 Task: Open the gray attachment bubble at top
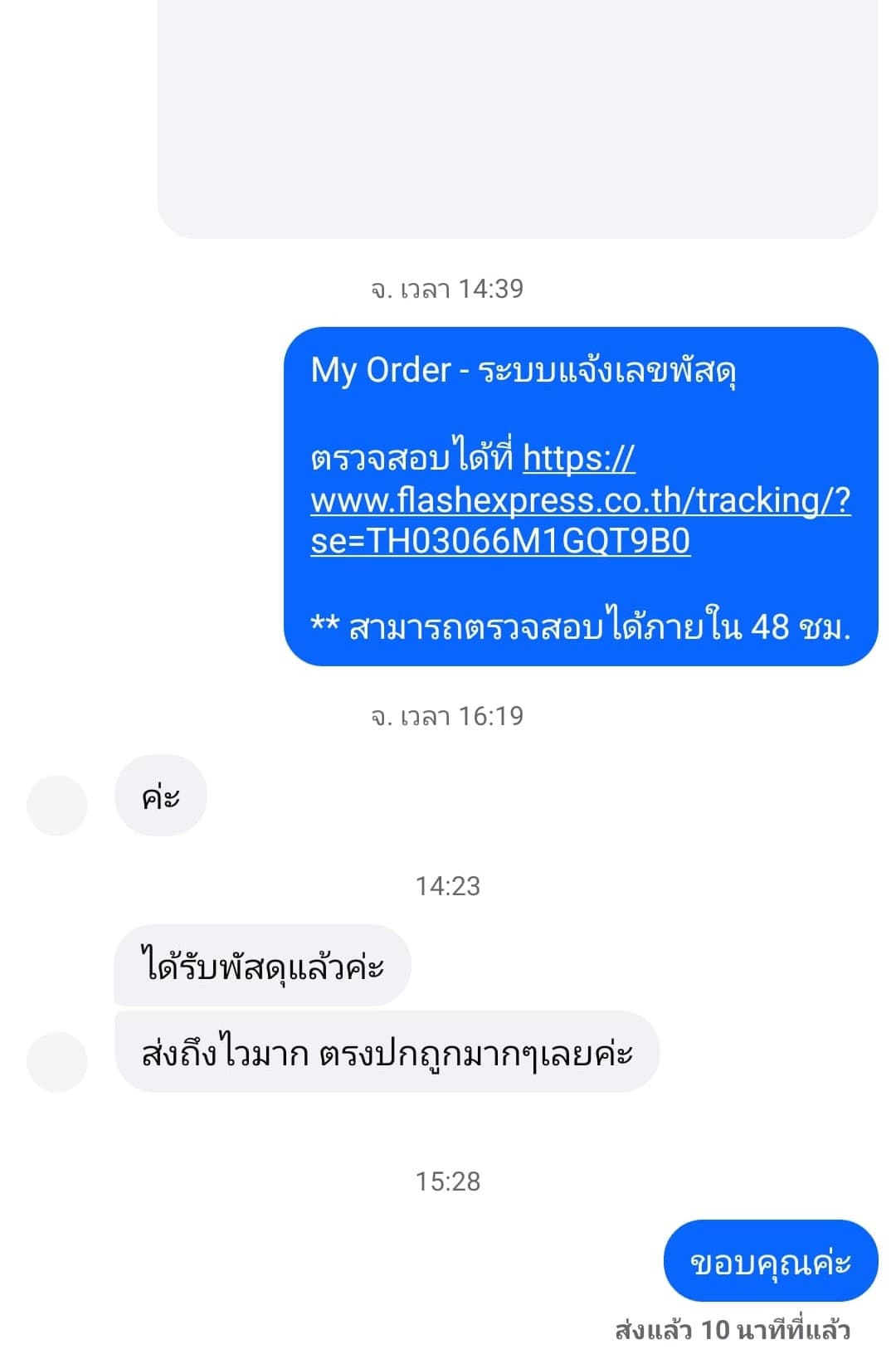pos(517,116)
